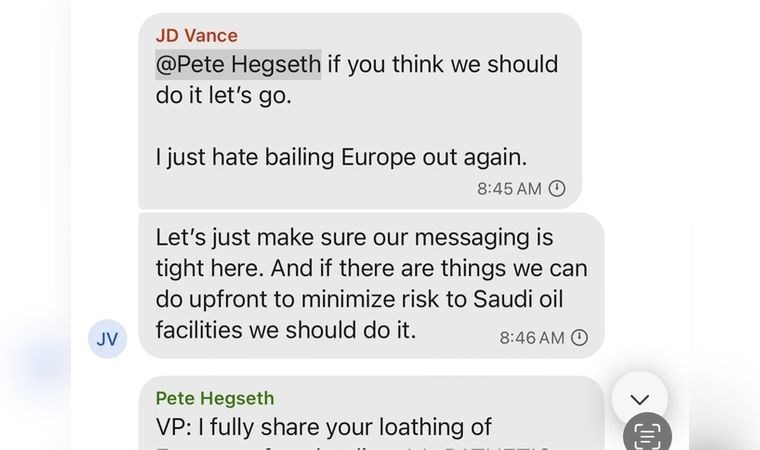This screenshot has height=450, width=760.
Task: Tap the @Pete Hegseth mention
Action: [238, 65]
